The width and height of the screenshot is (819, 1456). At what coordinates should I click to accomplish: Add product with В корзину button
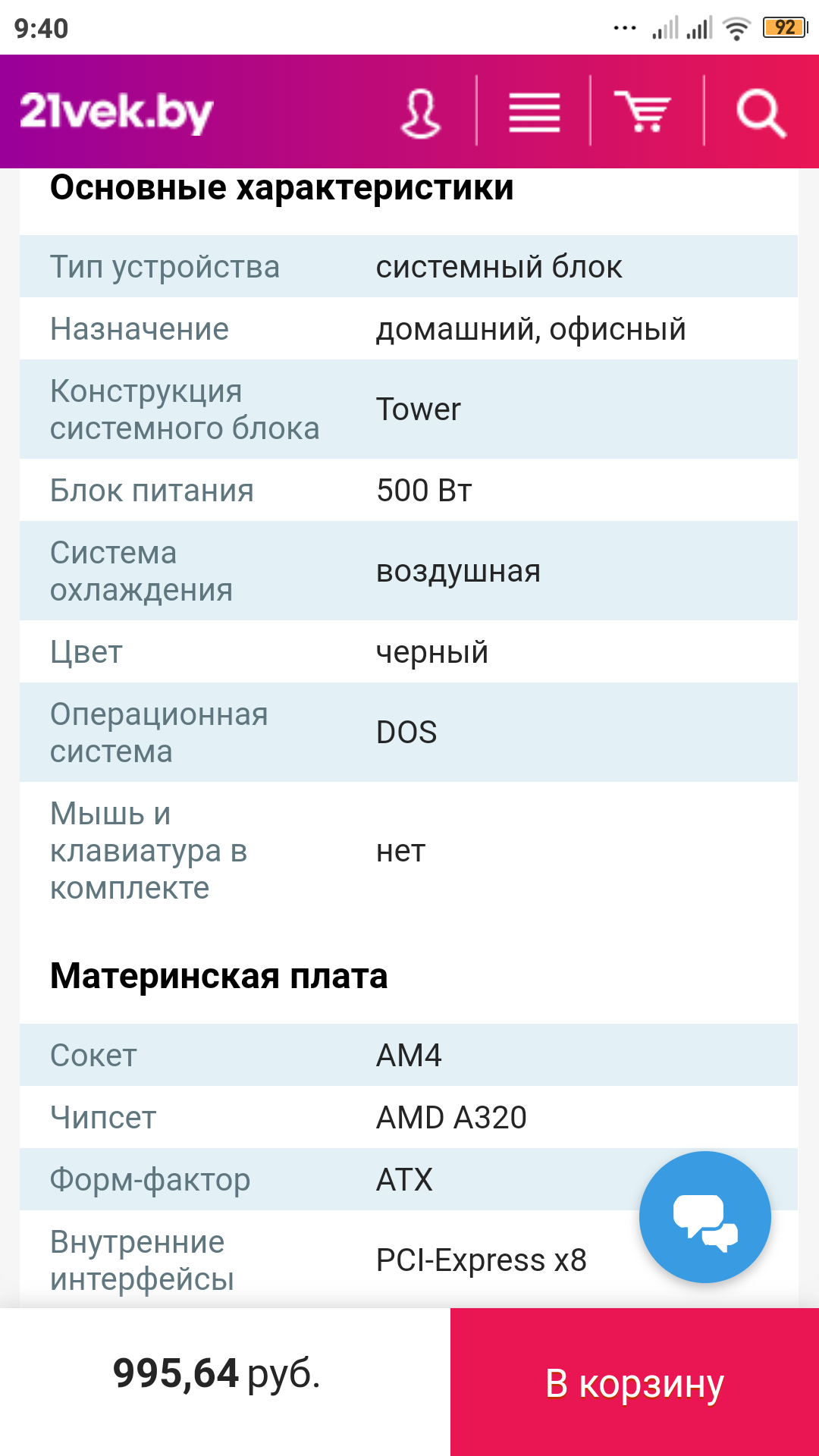(x=635, y=1382)
